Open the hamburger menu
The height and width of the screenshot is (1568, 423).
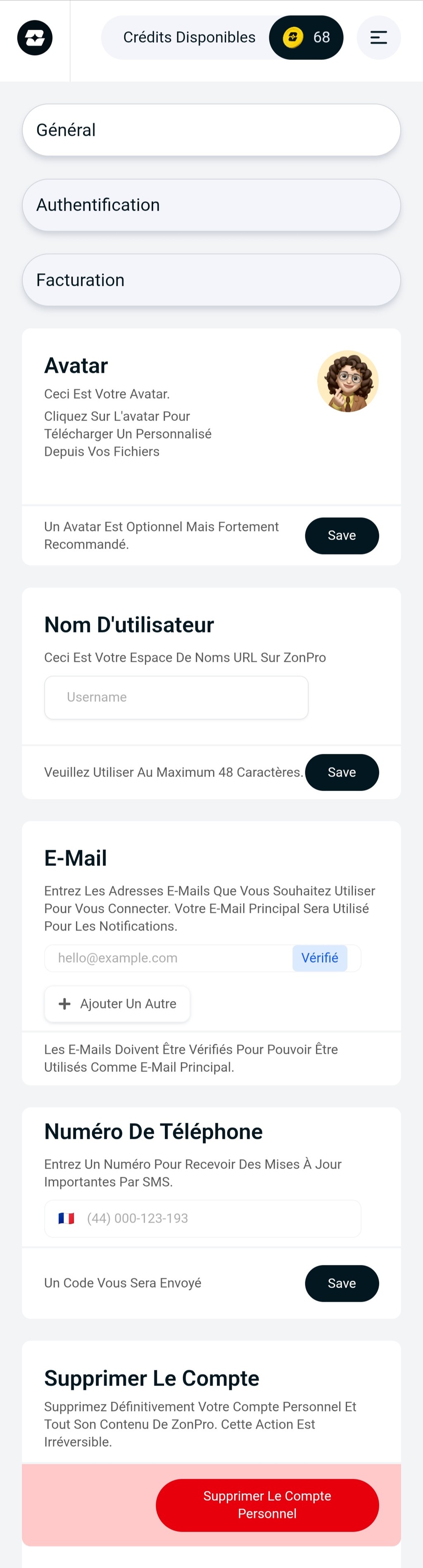378,38
